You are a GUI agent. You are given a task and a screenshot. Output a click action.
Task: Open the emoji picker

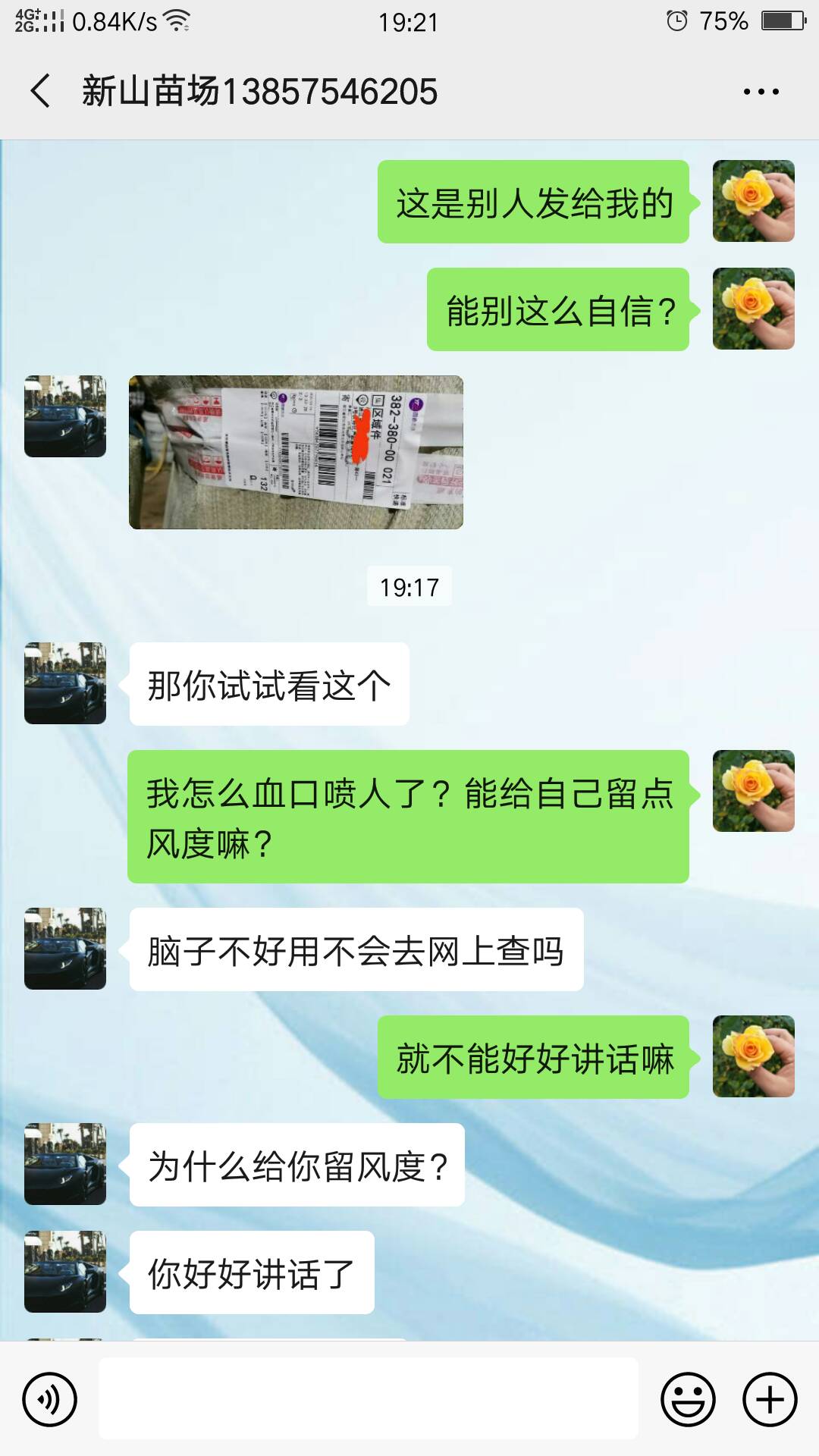[689, 1399]
